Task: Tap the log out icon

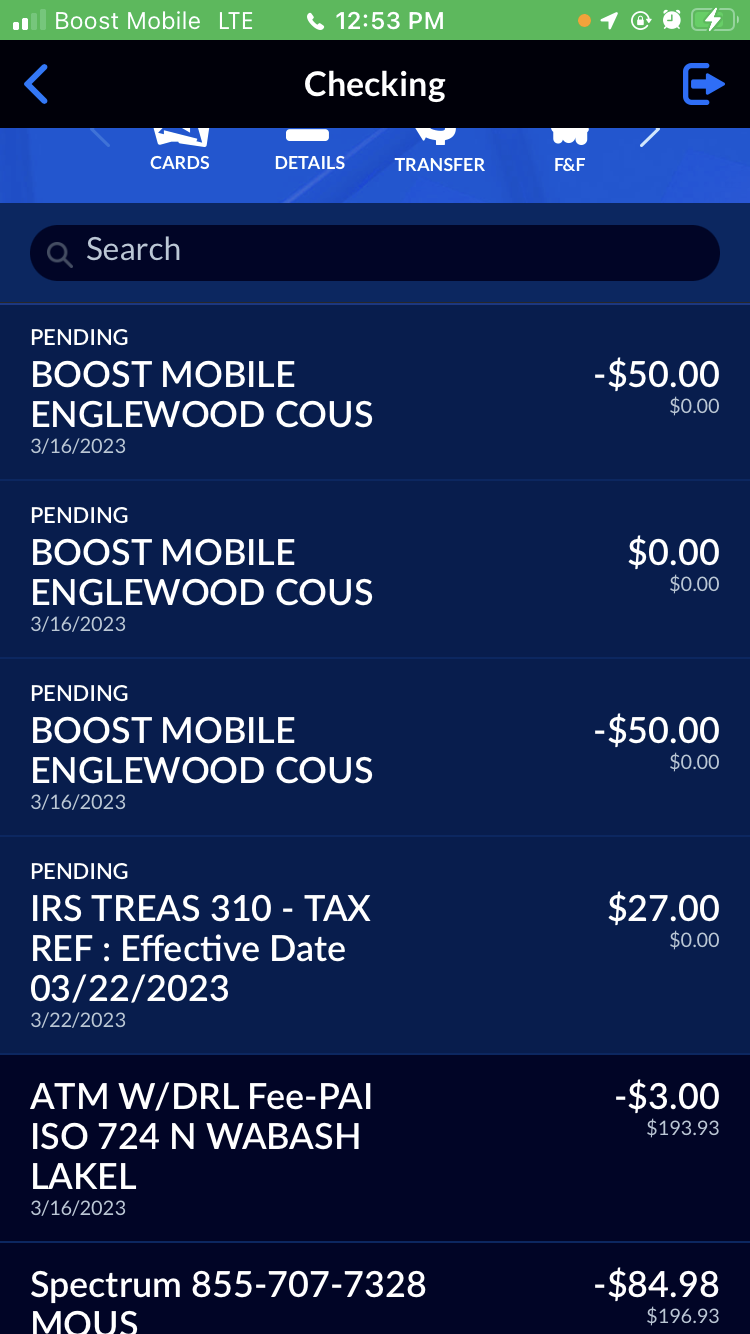Action: 703,84
